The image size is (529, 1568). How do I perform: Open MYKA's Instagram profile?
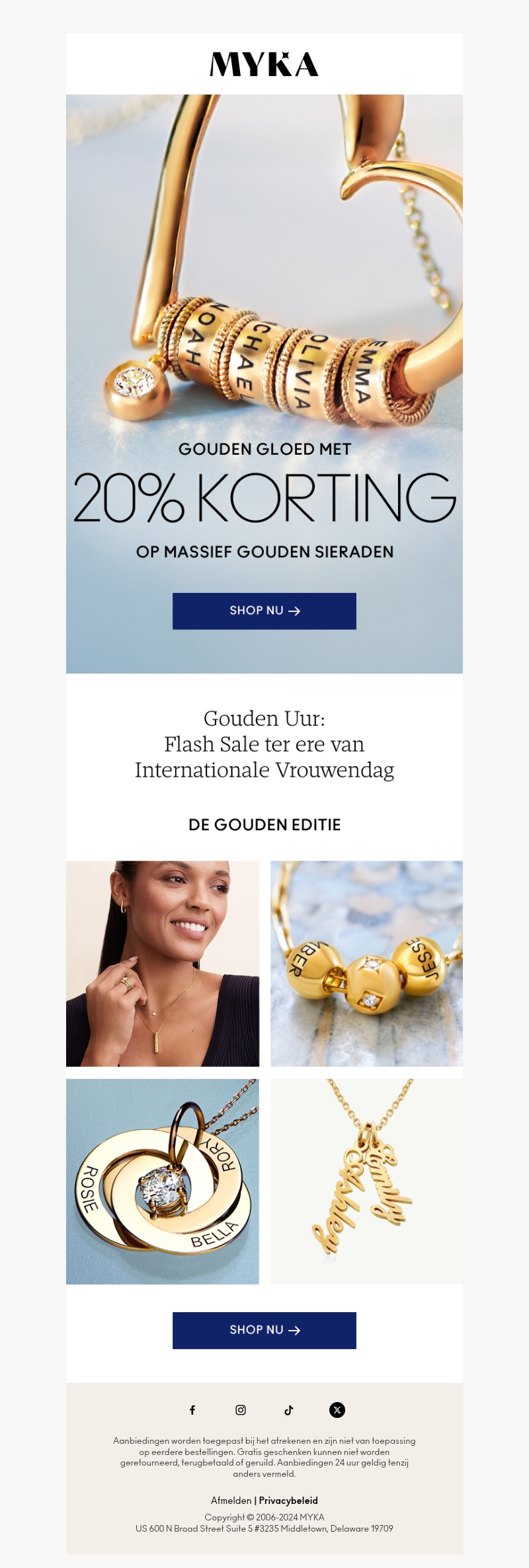click(241, 1410)
